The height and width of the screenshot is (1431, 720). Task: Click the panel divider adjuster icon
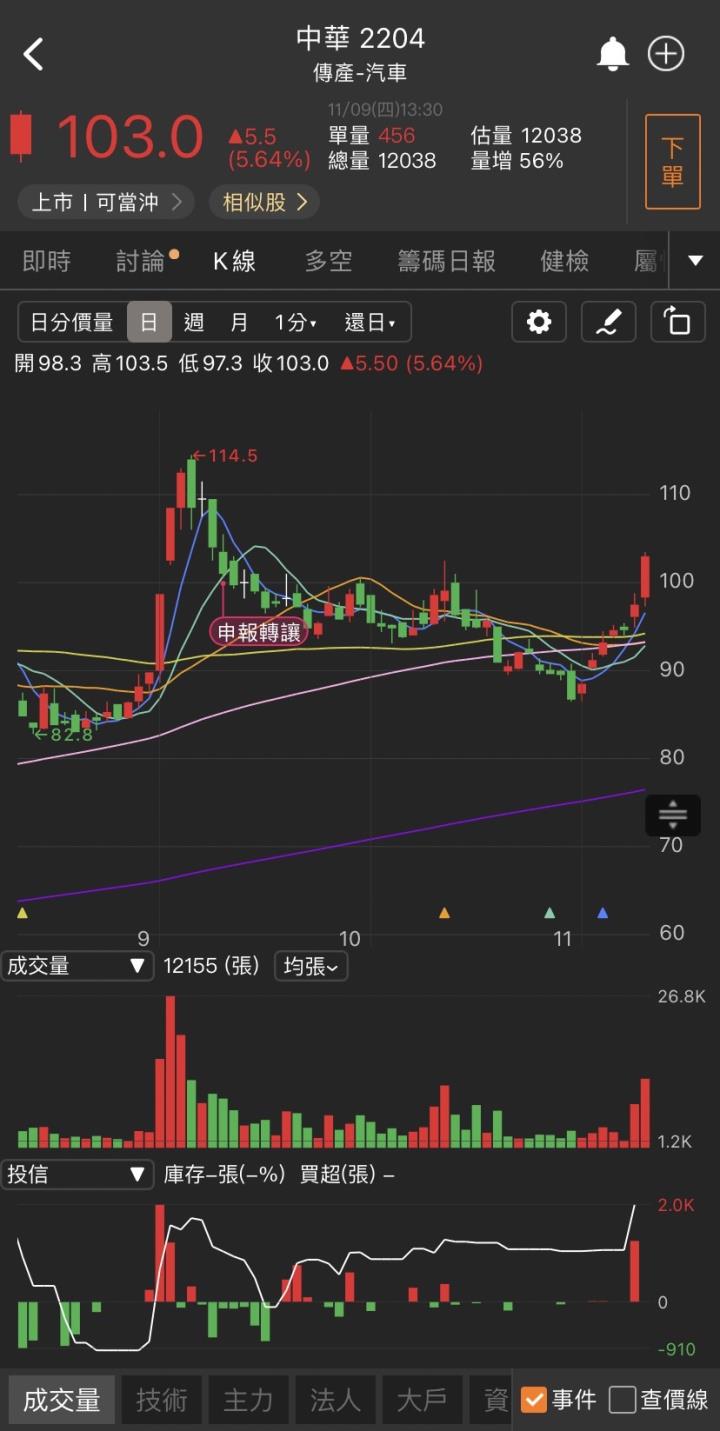click(x=672, y=815)
